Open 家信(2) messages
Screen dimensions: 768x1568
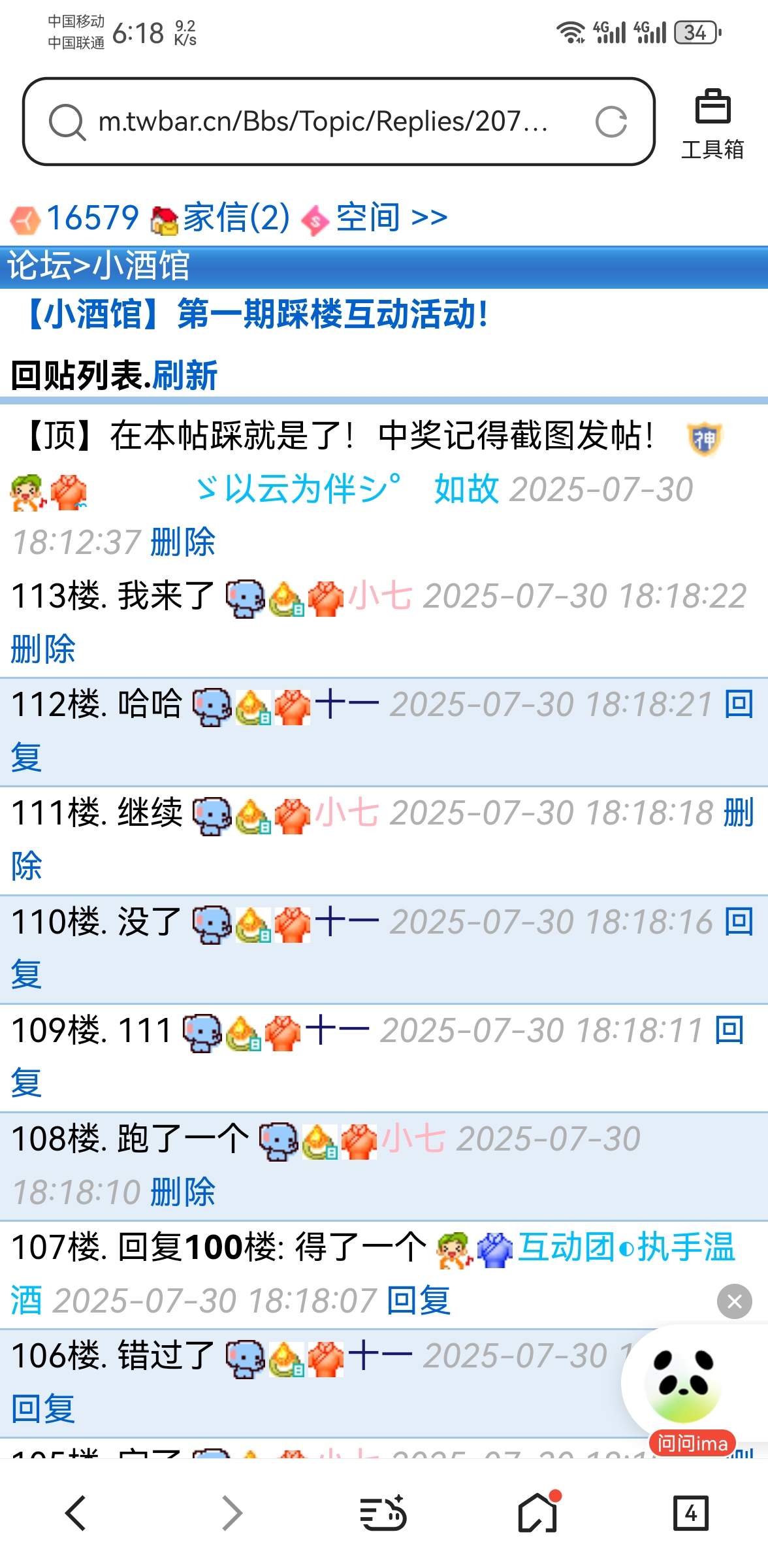coord(235,218)
